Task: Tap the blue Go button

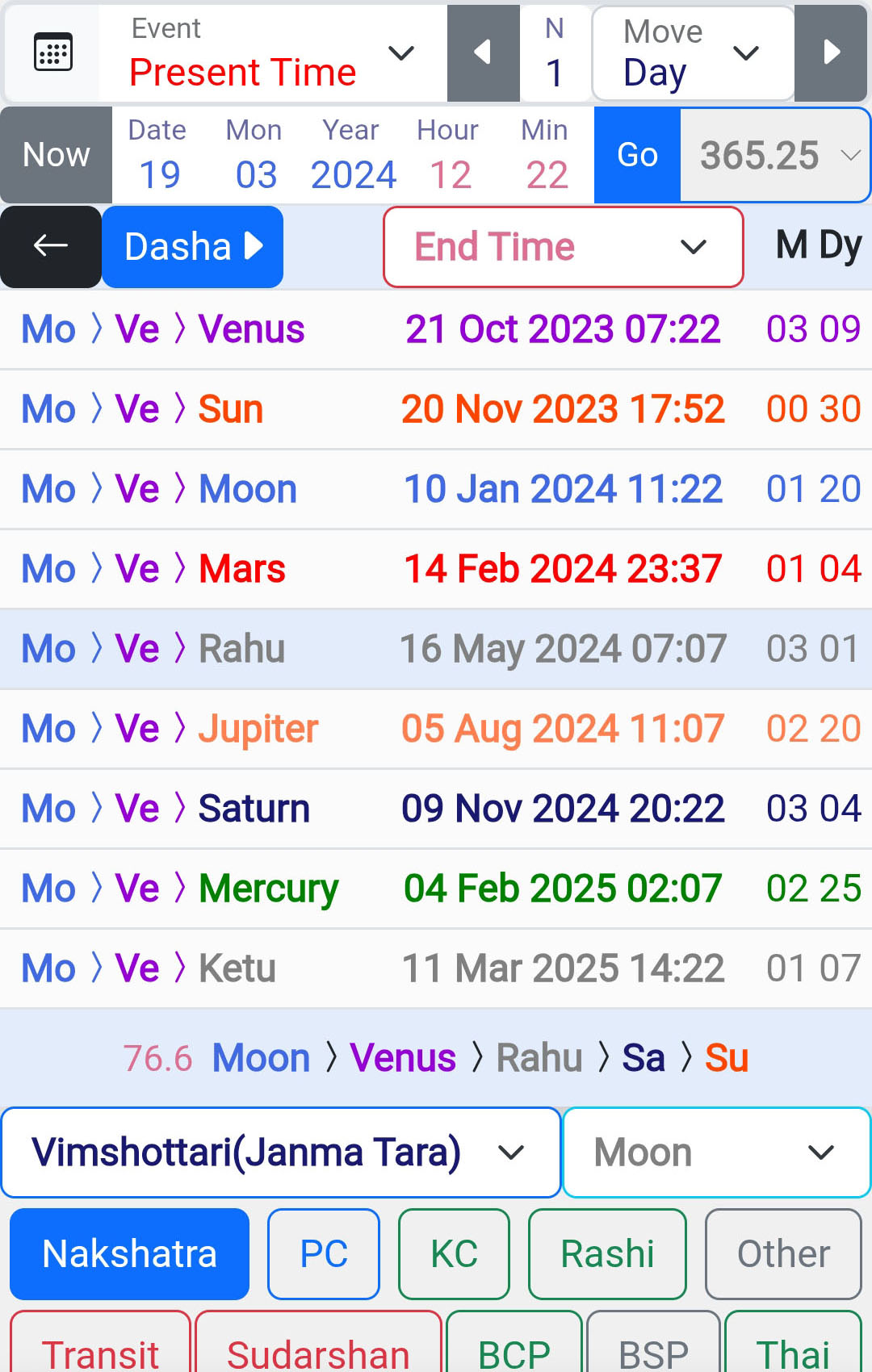Action: point(637,155)
